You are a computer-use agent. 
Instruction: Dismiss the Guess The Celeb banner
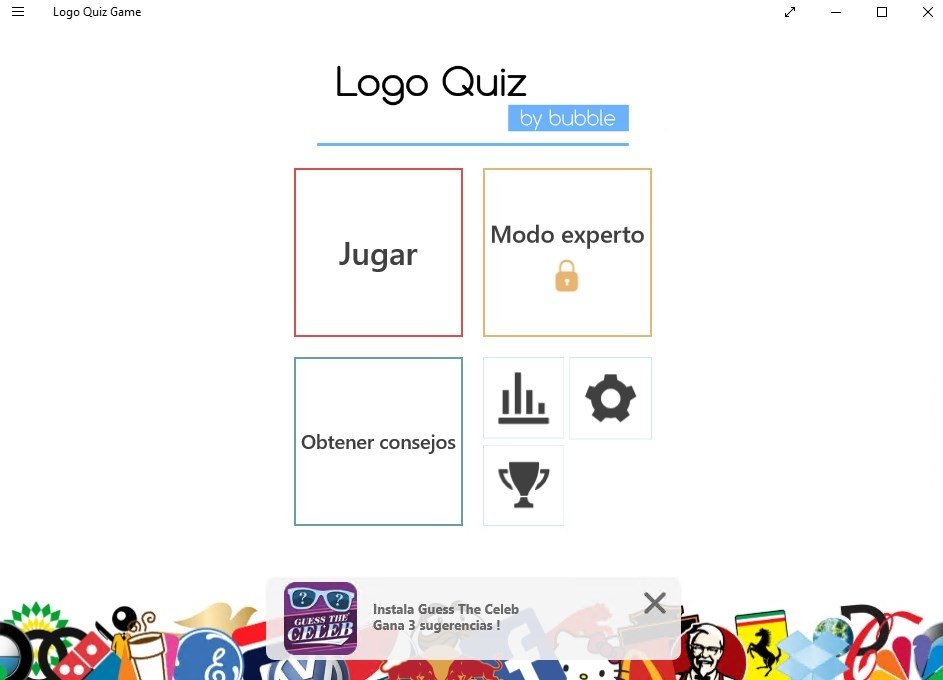(x=655, y=602)
